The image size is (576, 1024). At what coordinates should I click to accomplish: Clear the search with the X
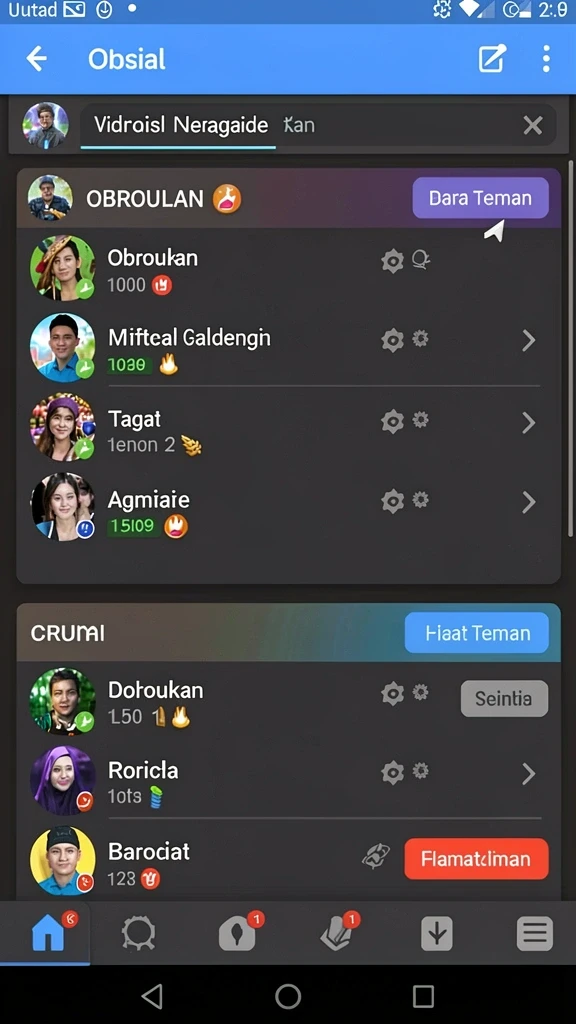click(x=533, y=125)
